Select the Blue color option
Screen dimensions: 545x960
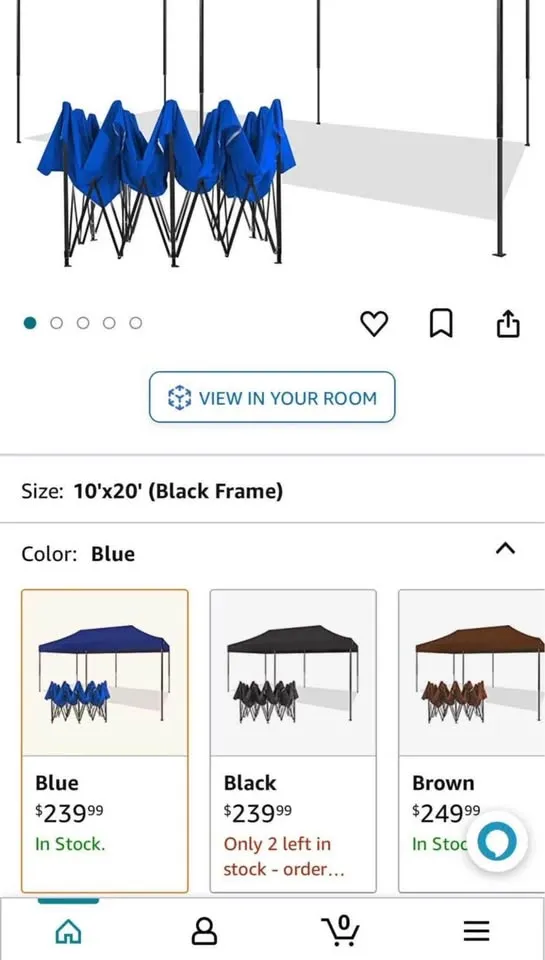click(105, 741)
